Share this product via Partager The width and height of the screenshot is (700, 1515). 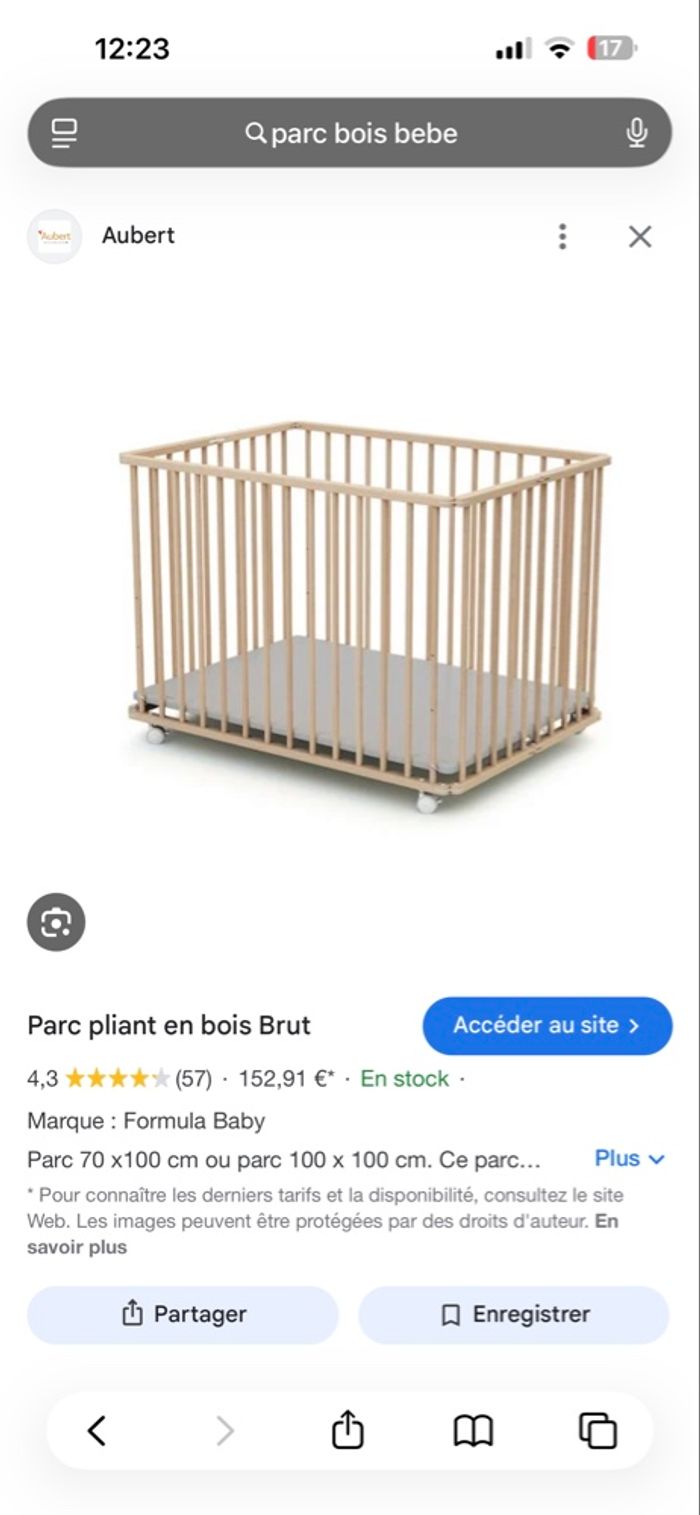tap(183, 1314)
